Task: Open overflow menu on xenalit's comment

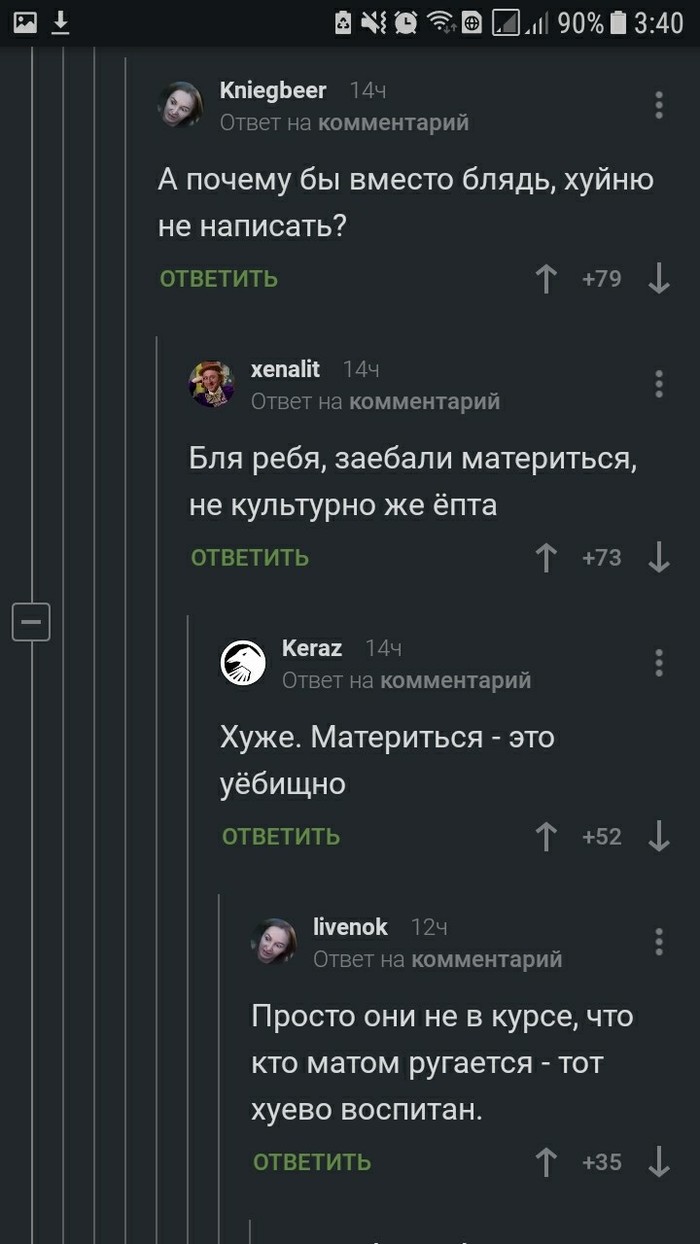Action: (x=659, y=383)
